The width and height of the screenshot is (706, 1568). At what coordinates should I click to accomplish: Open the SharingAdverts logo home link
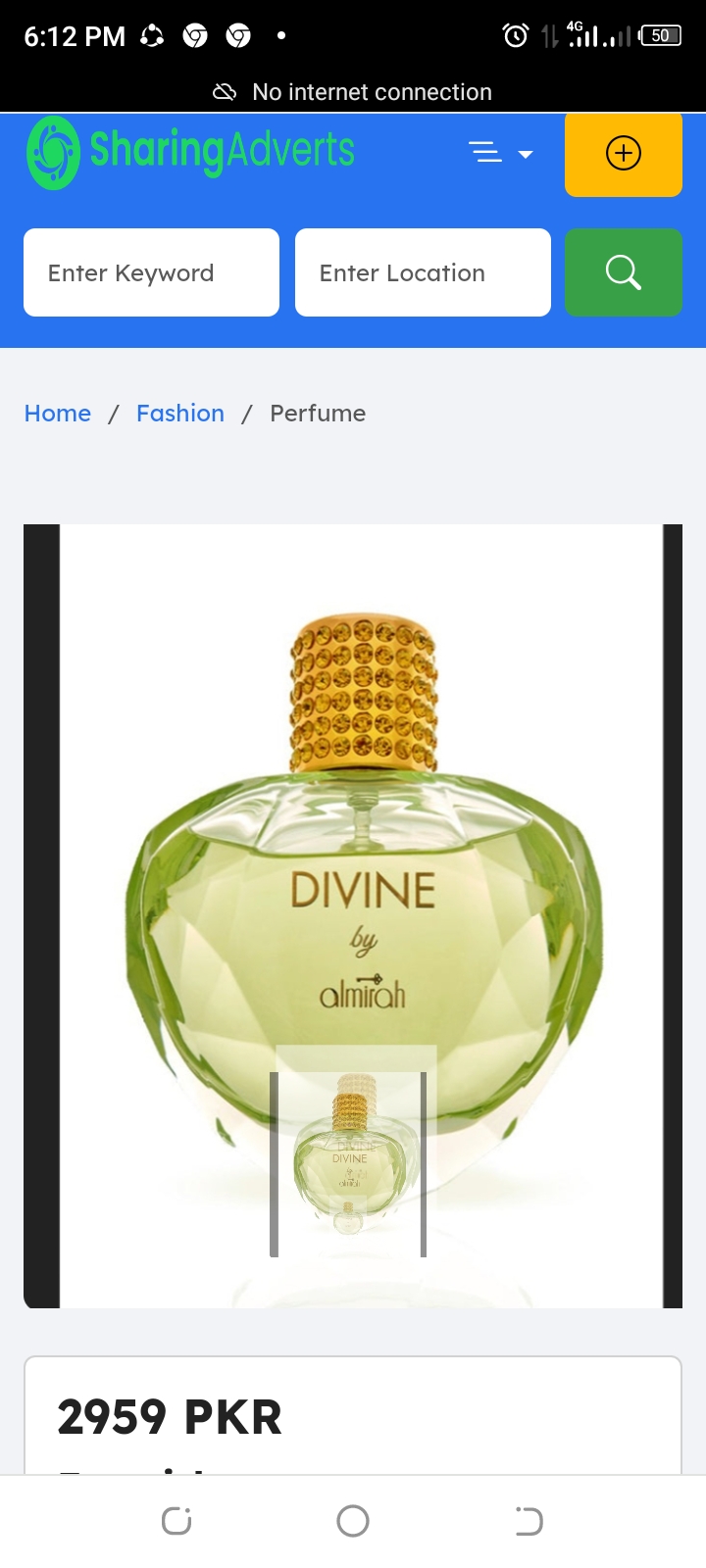191,153
